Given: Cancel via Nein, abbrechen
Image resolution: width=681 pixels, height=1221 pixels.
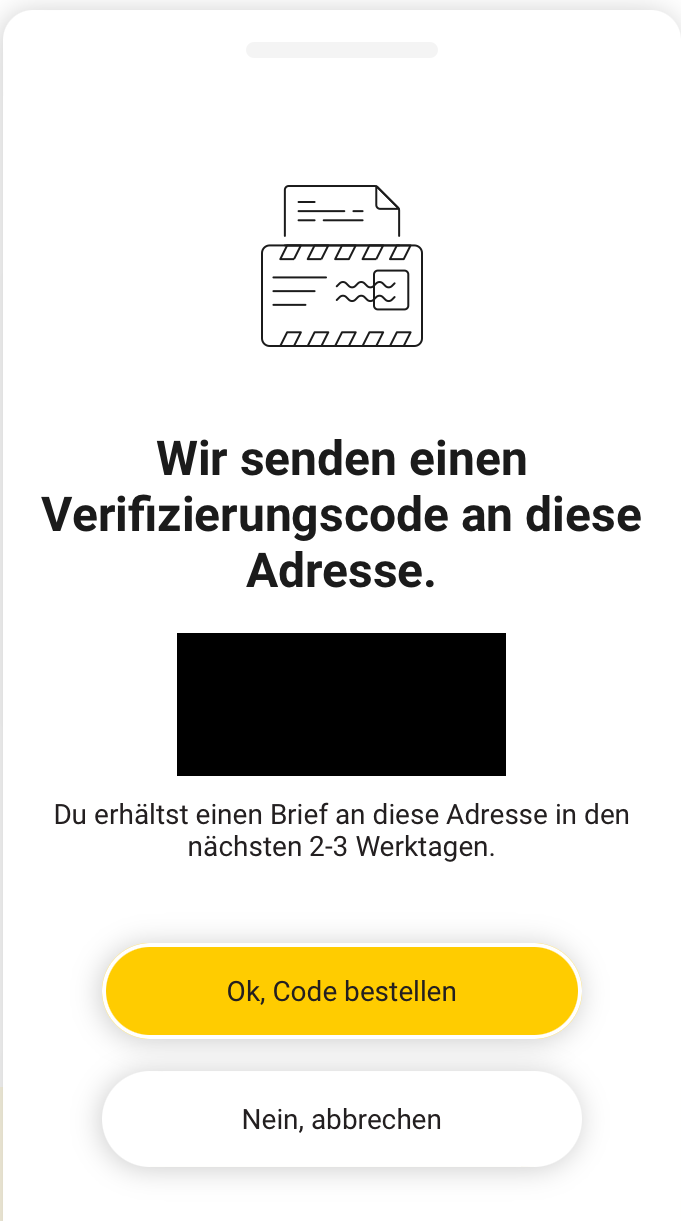Looking at the screenshot, I should pyautogui.click(x=341, y=1118).
